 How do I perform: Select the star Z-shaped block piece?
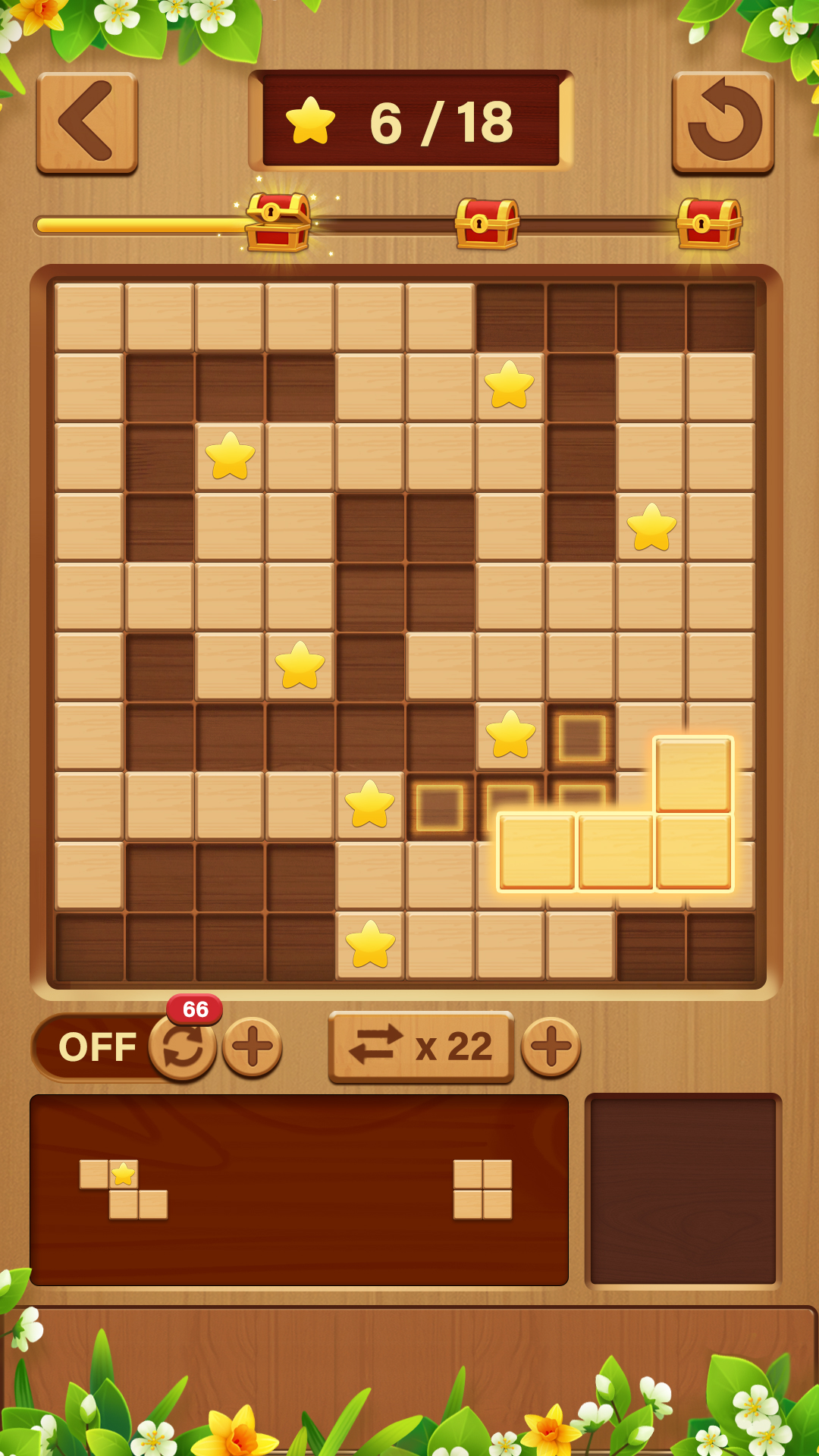pos(124,1189)
